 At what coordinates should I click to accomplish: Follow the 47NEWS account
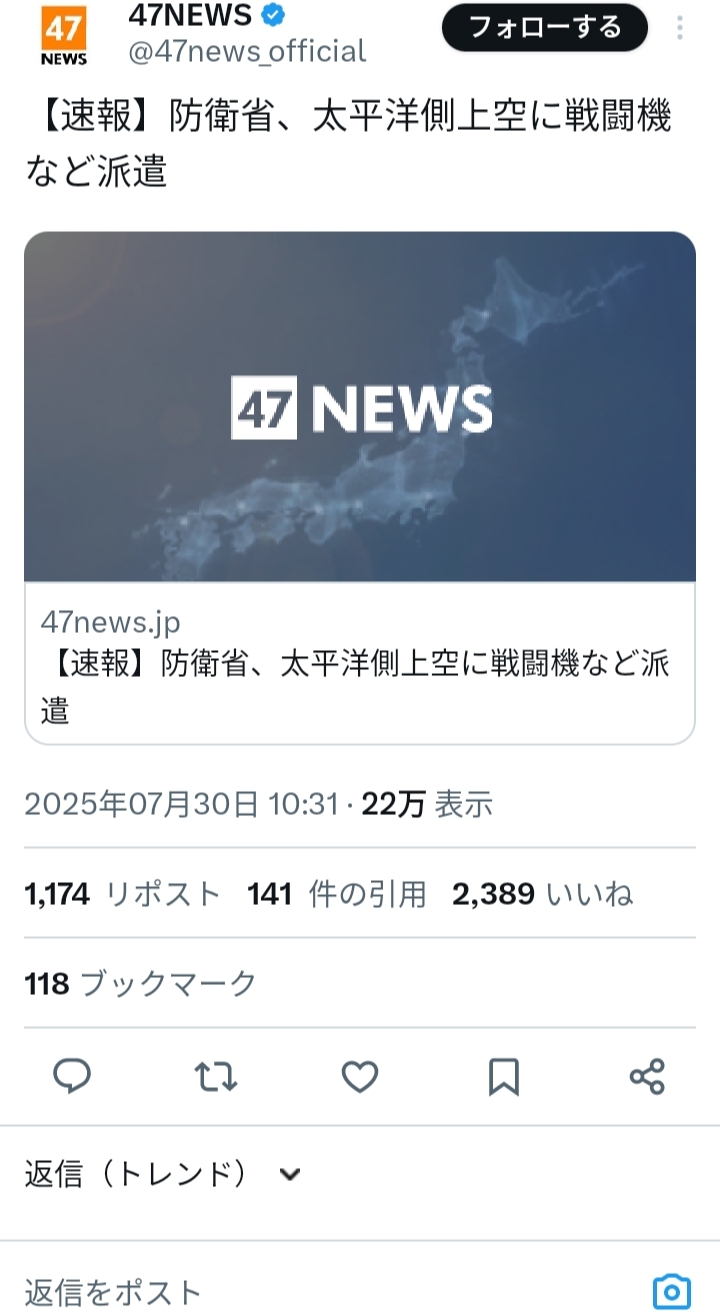(546, 27)
